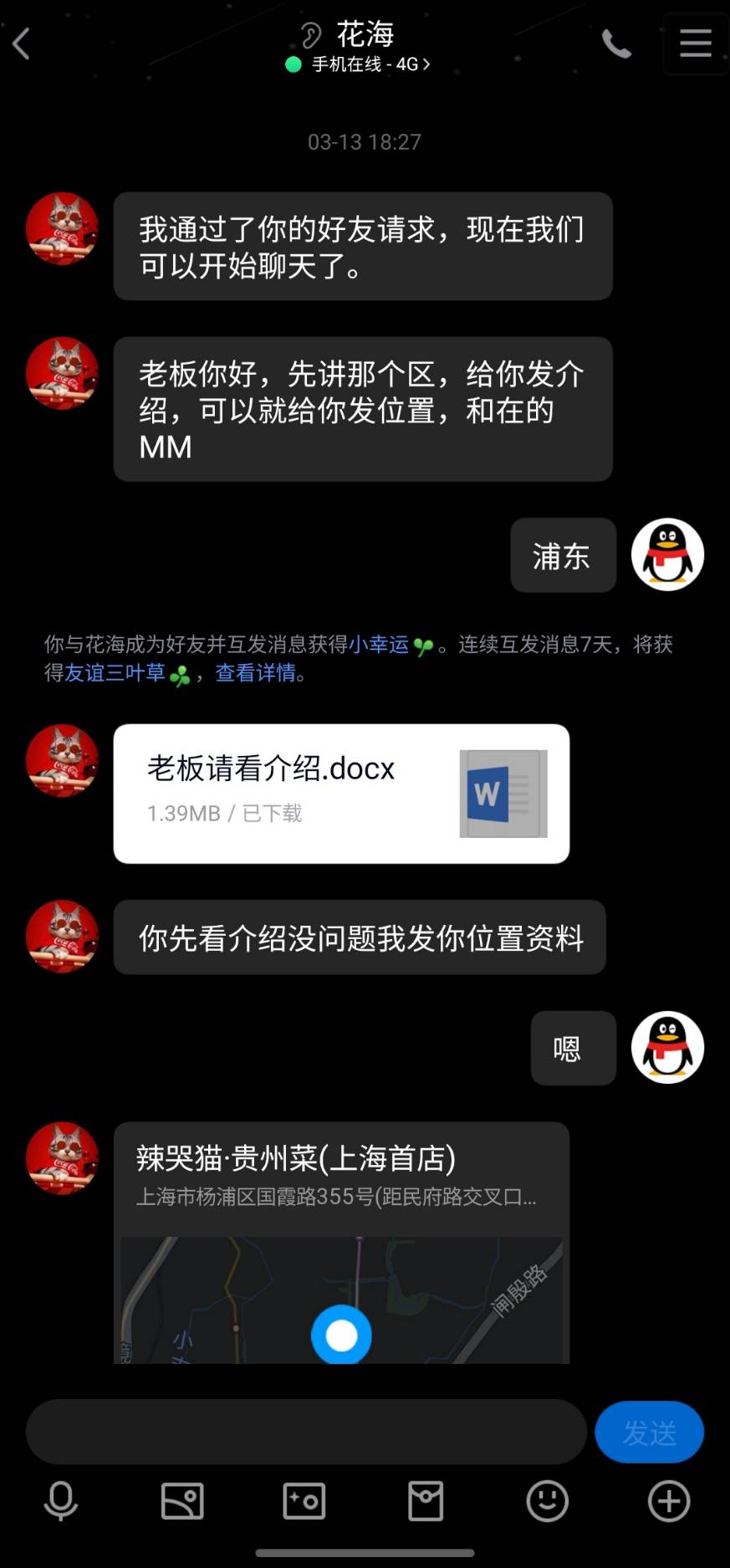
Task: Focus the message input field
Action: pyautogui.click(x=305, y=1432)
